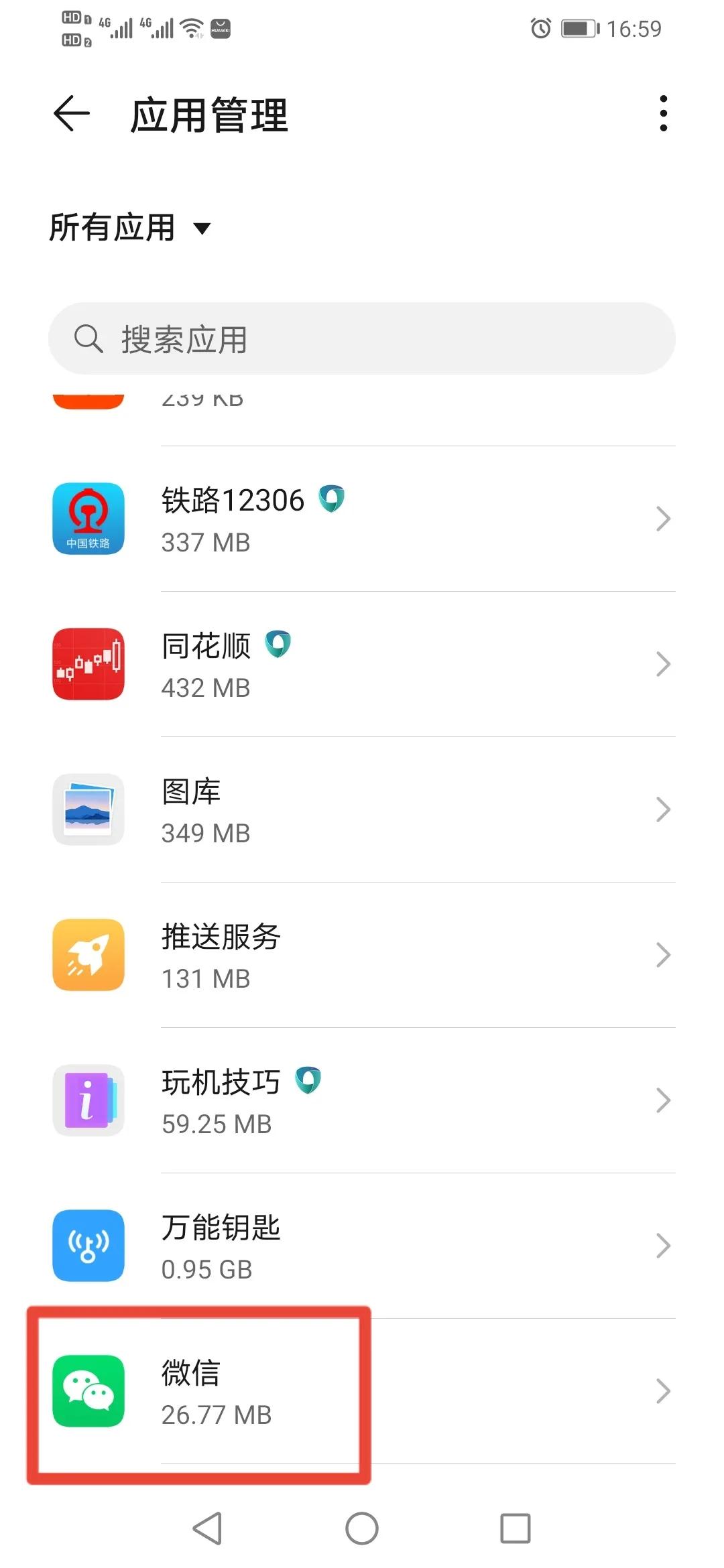Tap the shield badge beside 玩机技巧
This screenshot has height=1568, width=724.
[x=308, y=1080]
